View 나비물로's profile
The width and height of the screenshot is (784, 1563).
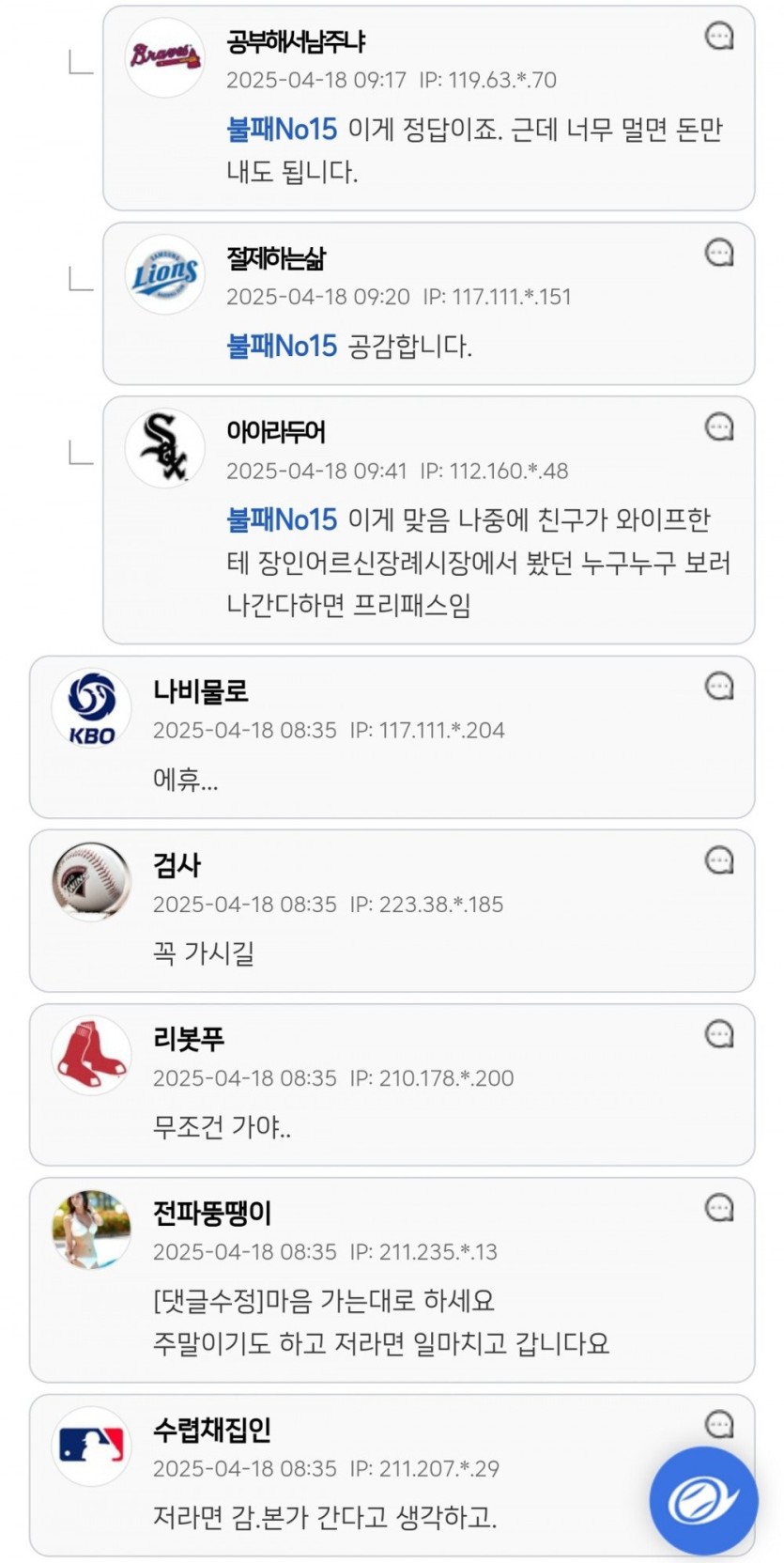click(91, 709)
